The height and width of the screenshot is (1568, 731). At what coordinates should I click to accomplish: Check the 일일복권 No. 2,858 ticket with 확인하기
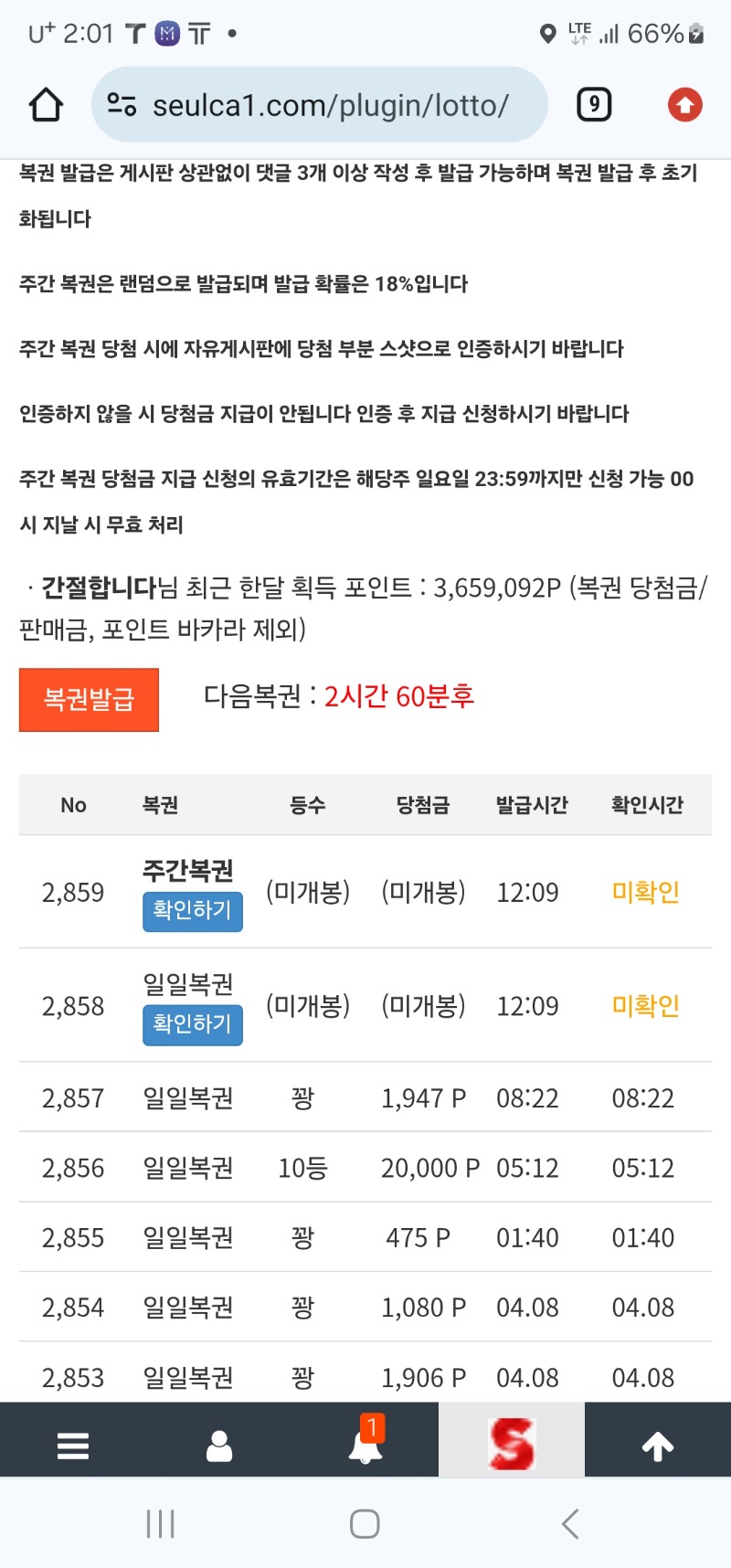tap(192, 1024)
